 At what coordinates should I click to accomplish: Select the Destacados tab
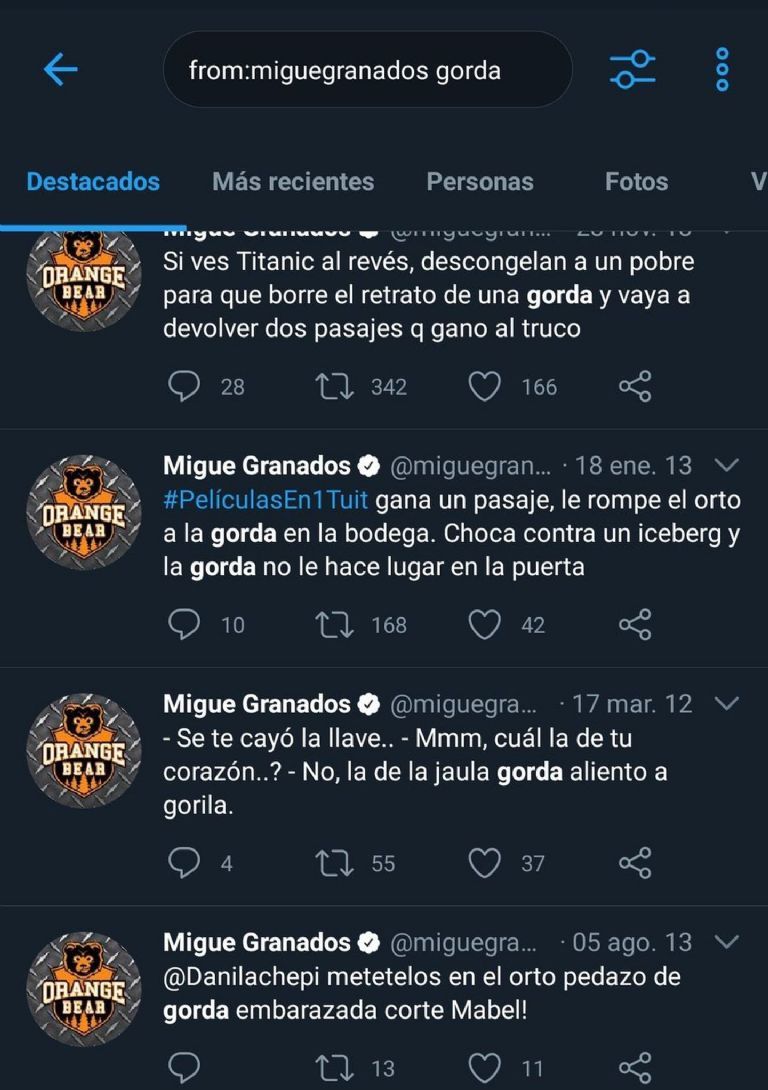click(x=93, y=182)
